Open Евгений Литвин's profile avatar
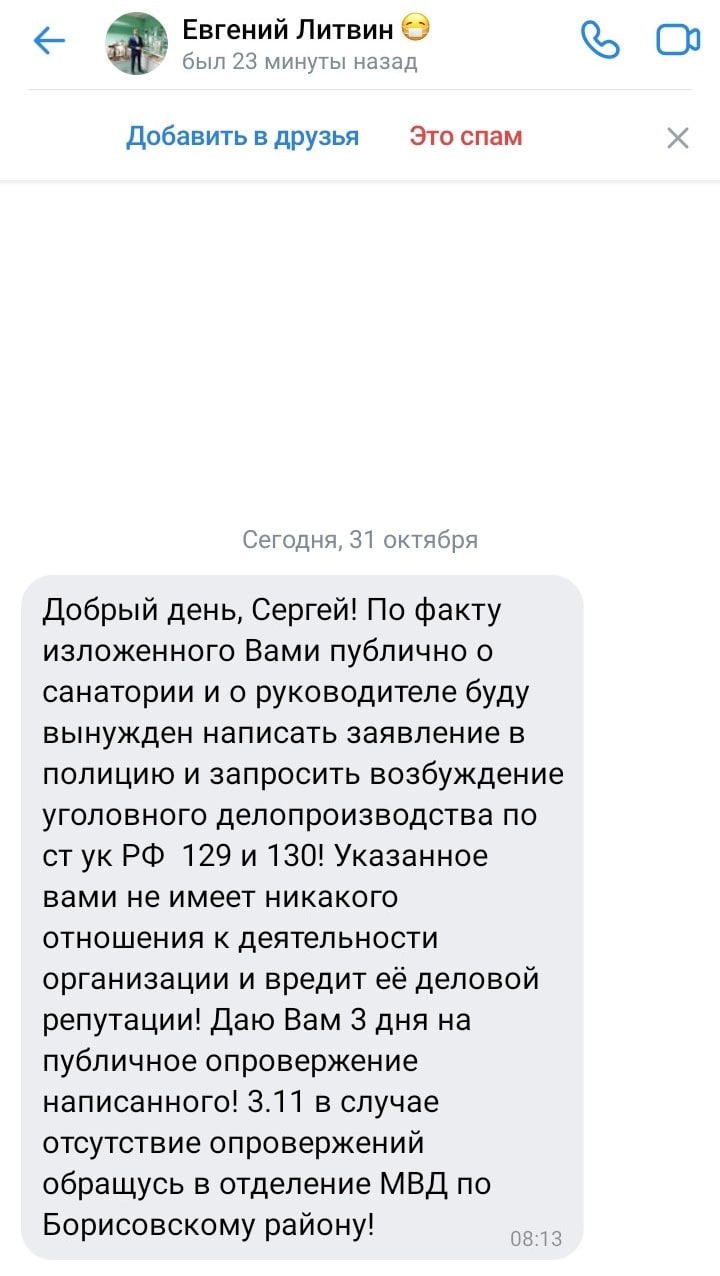Image resolution: width=720 pixels, height=1276 pixels. coord(137,43)
